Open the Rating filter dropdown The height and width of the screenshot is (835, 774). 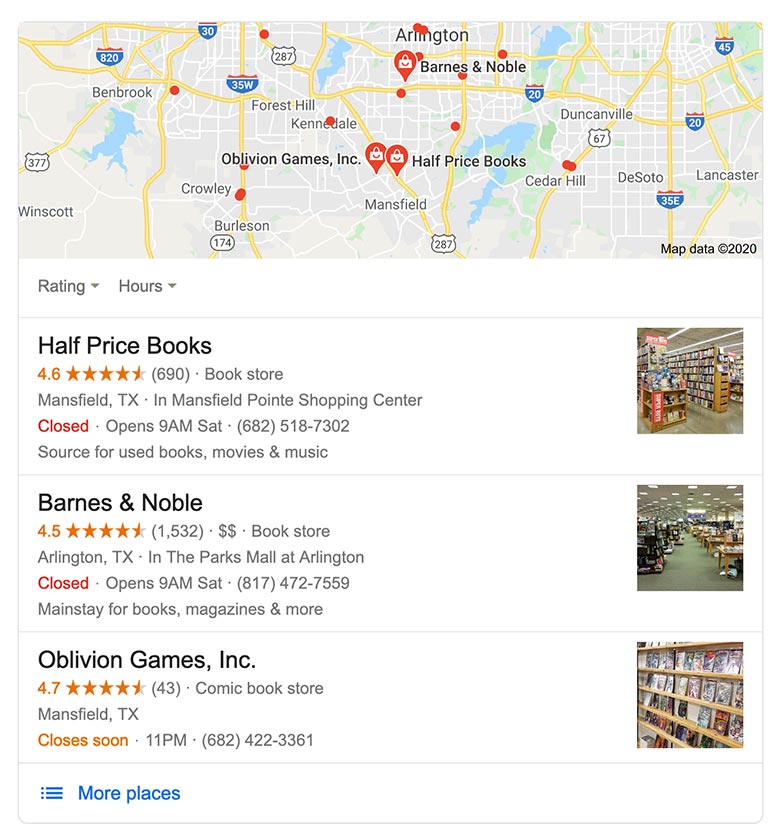[x=68, y=286]
